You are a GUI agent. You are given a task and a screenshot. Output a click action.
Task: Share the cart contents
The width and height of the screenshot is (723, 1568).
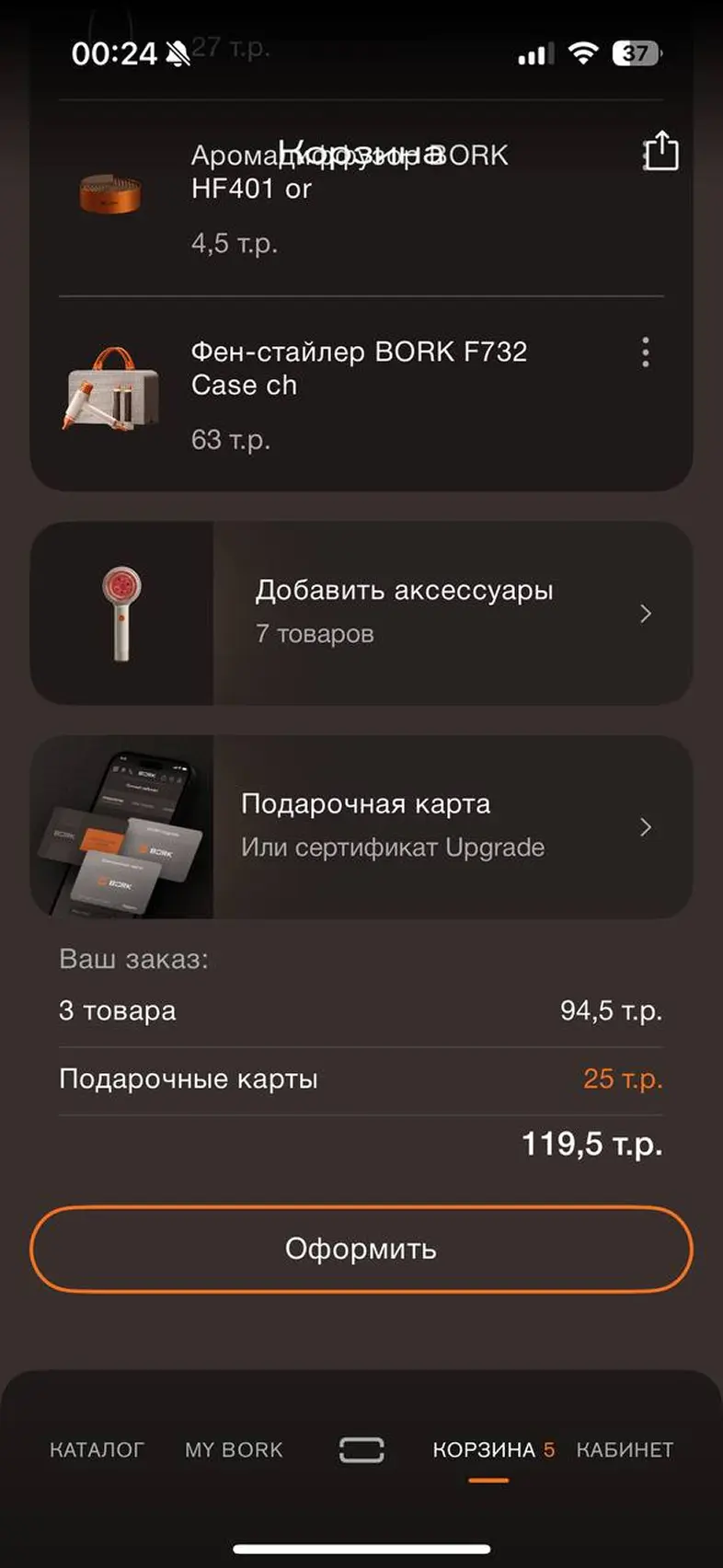[x=660, y=151]
